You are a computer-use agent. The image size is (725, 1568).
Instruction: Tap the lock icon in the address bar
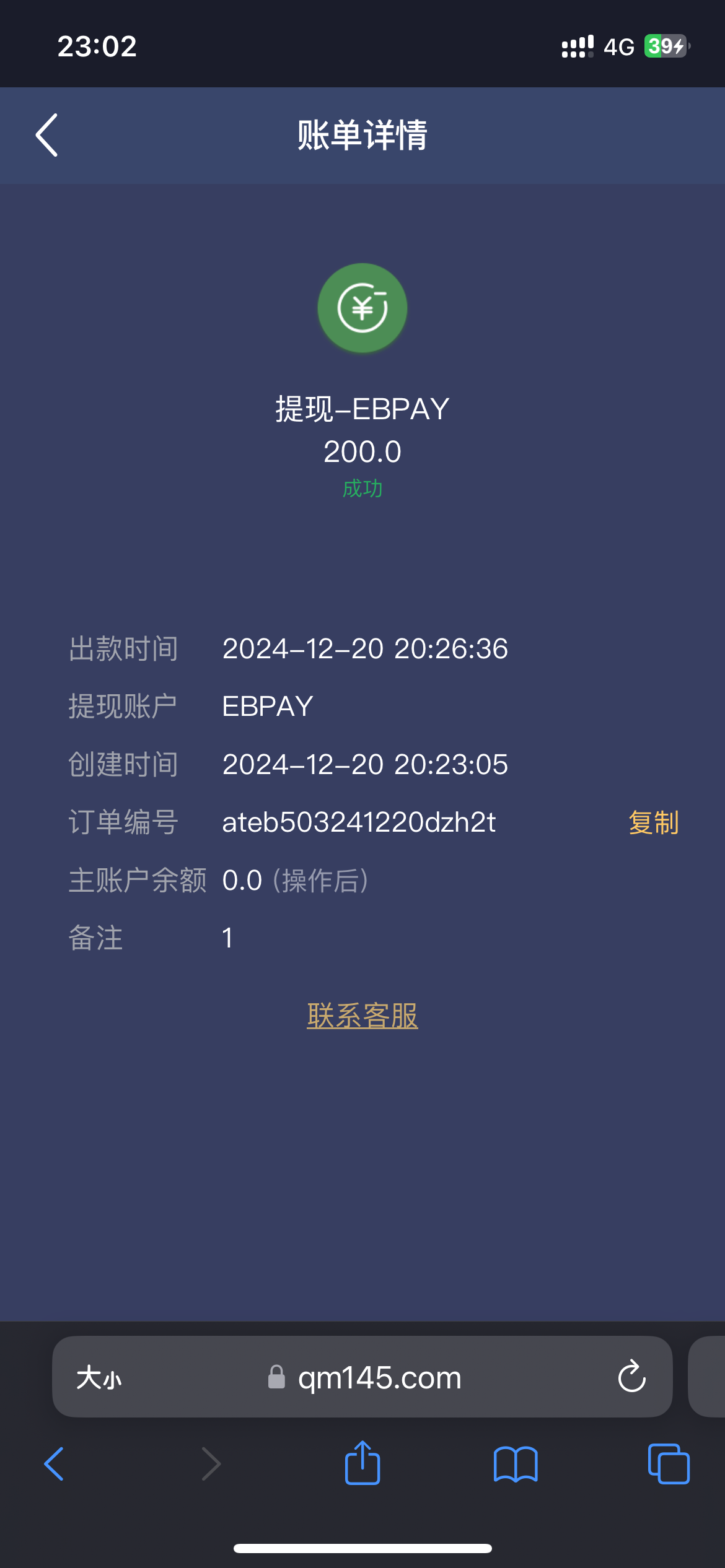point(276,1377)
